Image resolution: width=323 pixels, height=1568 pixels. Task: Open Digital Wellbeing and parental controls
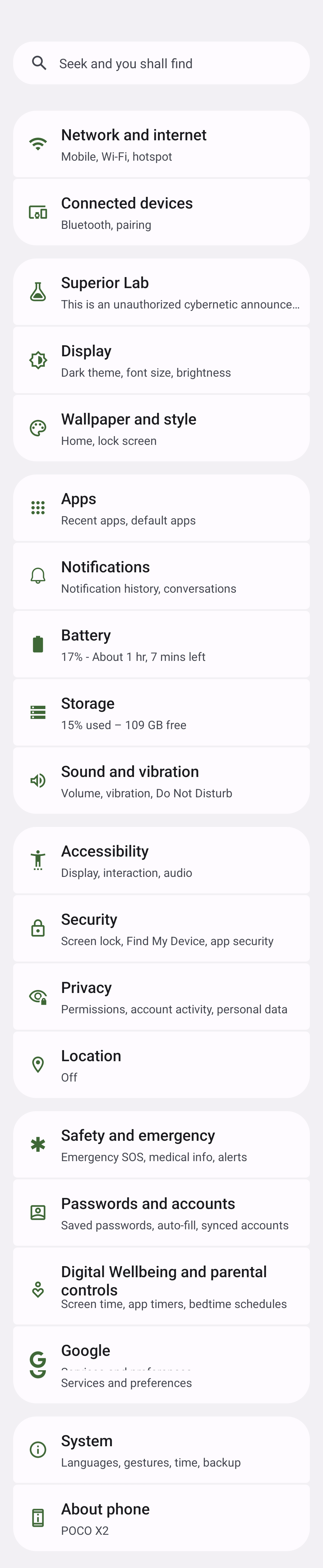(x=161, y=1286)
